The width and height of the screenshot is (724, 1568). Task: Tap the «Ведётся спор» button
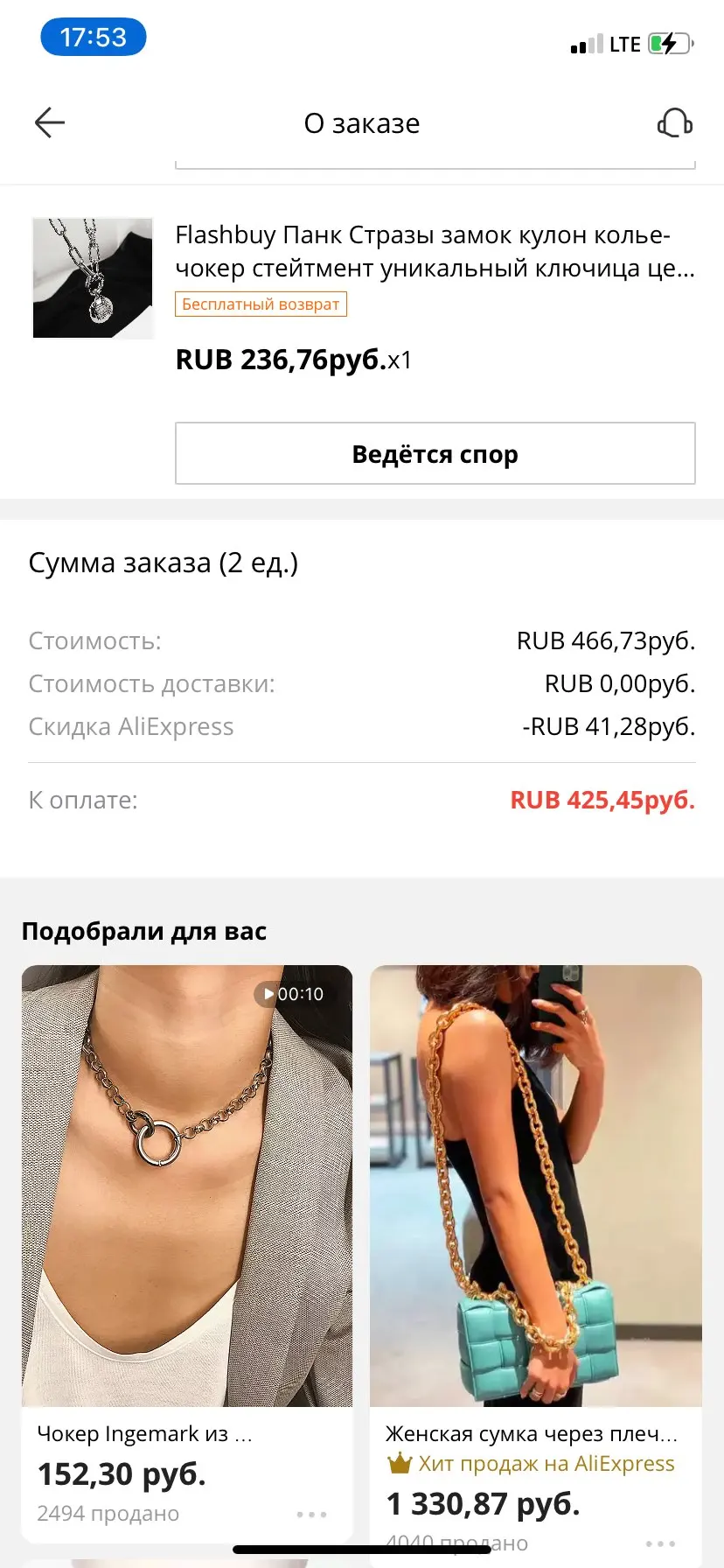click(435, 453)
